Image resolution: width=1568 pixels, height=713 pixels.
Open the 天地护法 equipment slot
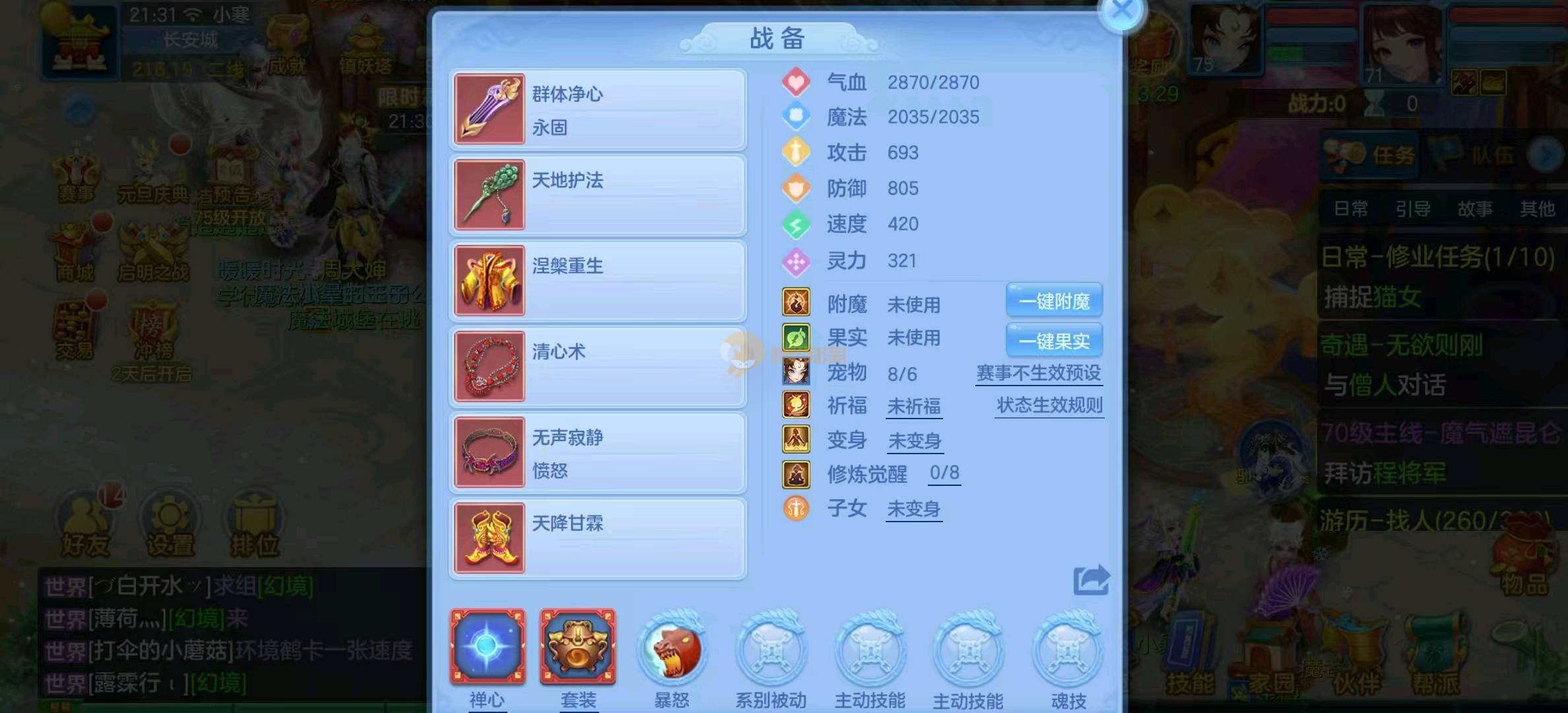598,195
